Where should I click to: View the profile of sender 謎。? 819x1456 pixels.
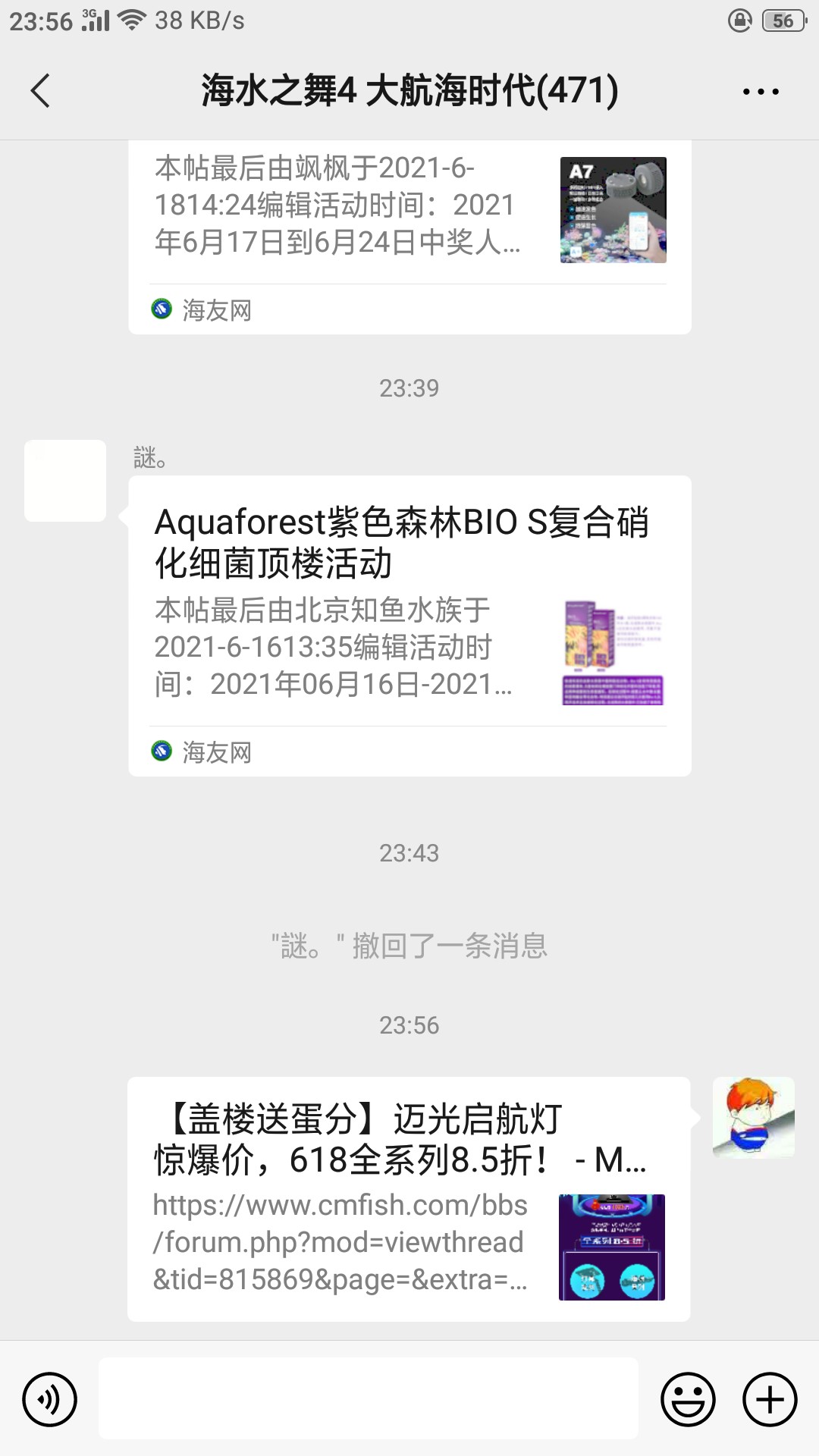coord(65,481)
